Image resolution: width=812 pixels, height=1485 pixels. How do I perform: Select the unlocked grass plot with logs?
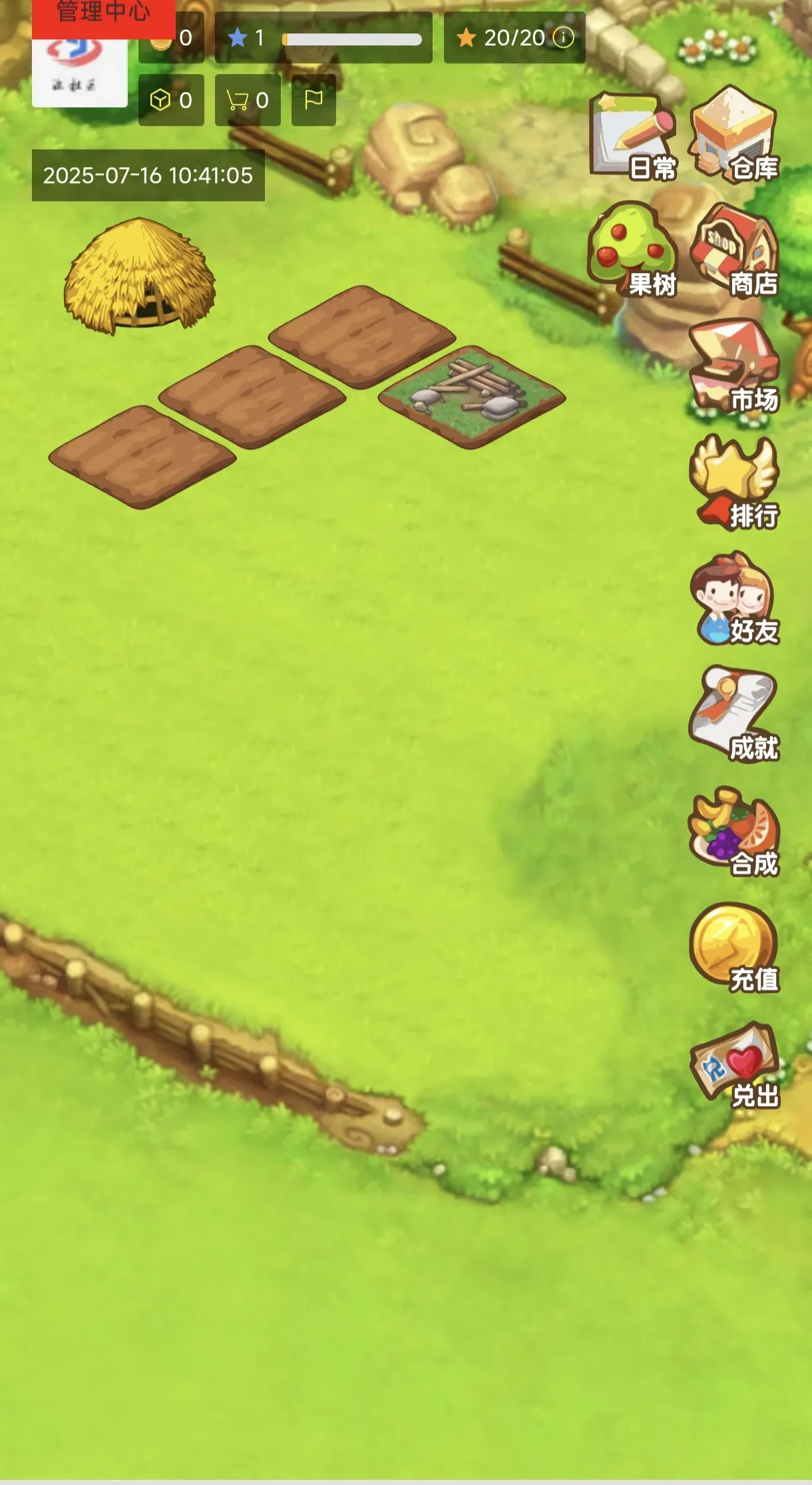point(472,398)
